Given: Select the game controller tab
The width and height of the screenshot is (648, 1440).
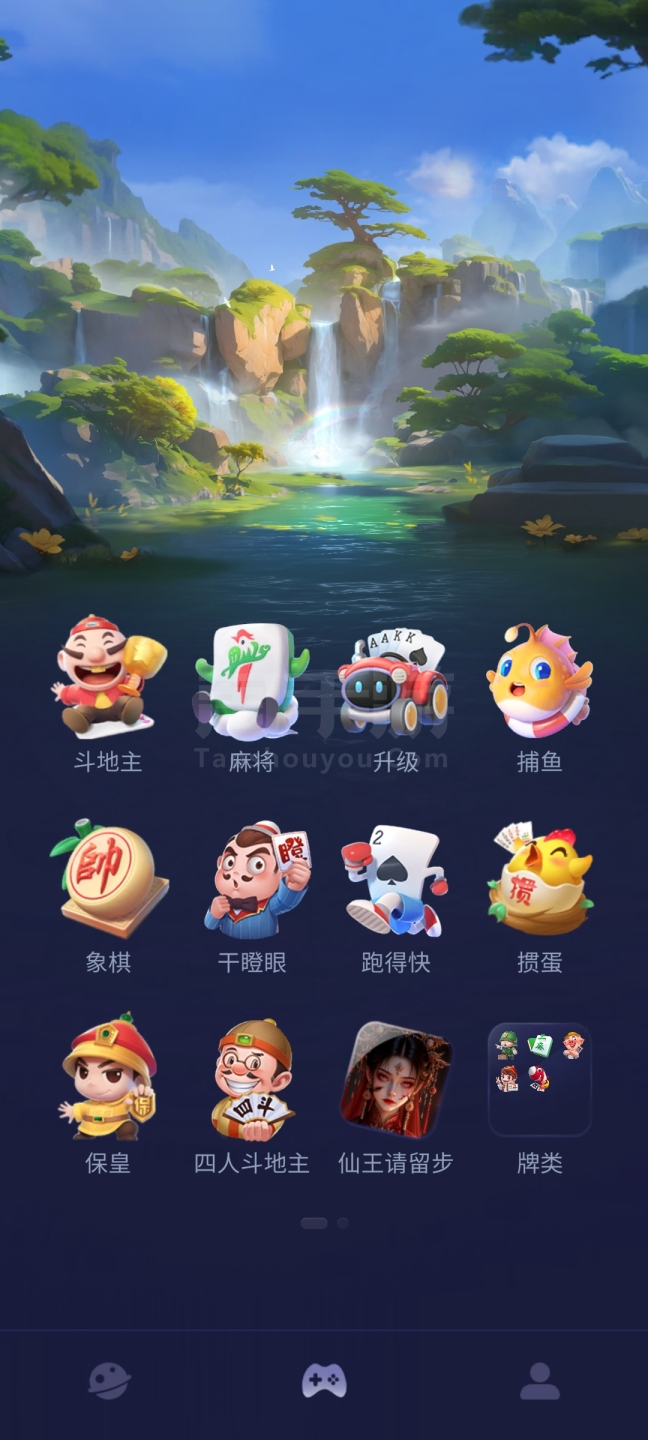Looking at the screenshot, I should [x=324, y=1381].
